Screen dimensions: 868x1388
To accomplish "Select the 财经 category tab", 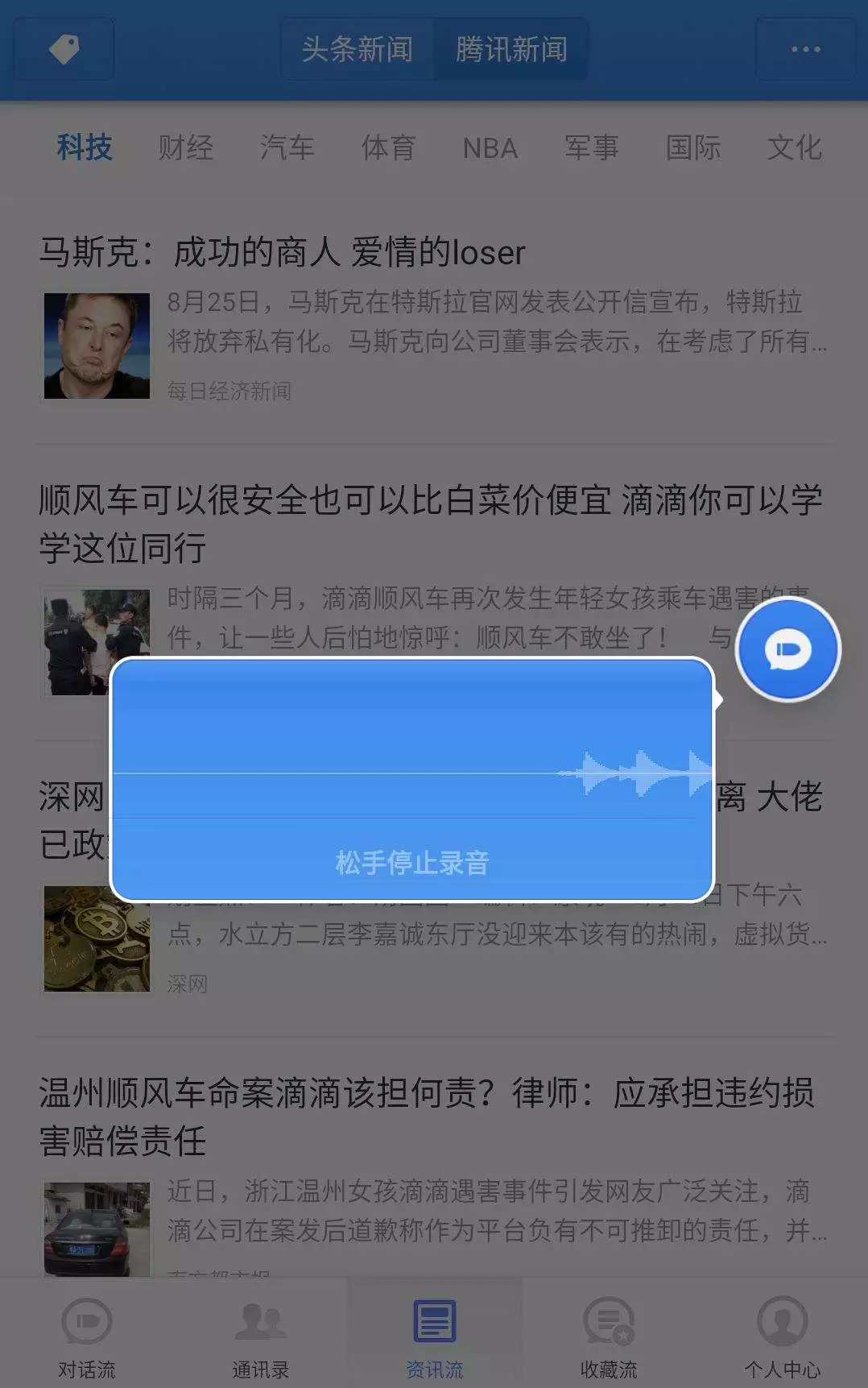I will click(x=186, y=147).
